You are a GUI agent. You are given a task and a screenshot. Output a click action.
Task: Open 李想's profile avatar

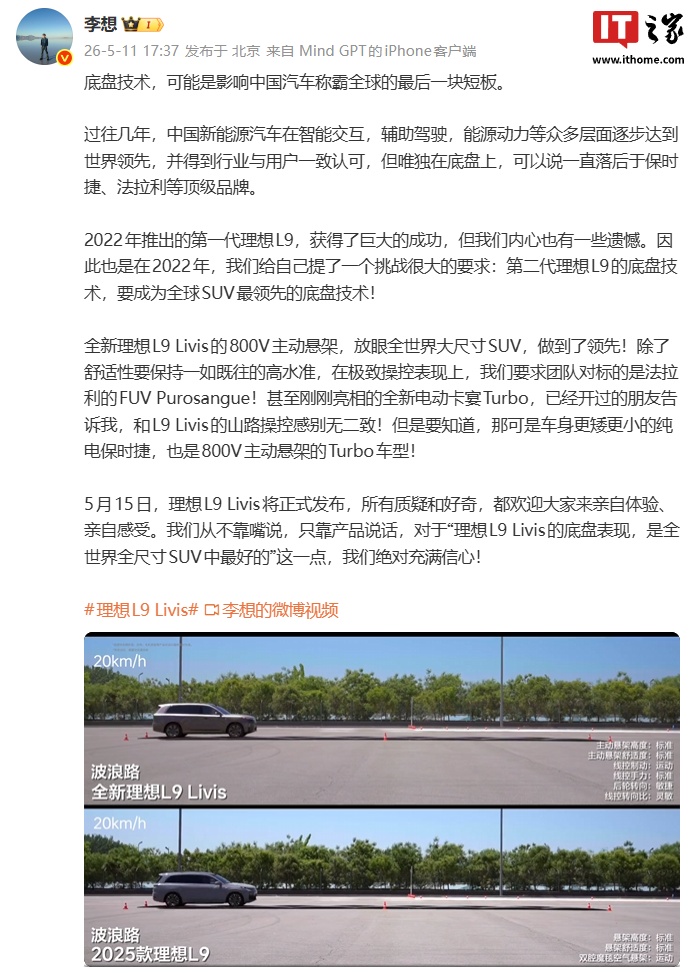pyautogui.click(x=43, y=37)
